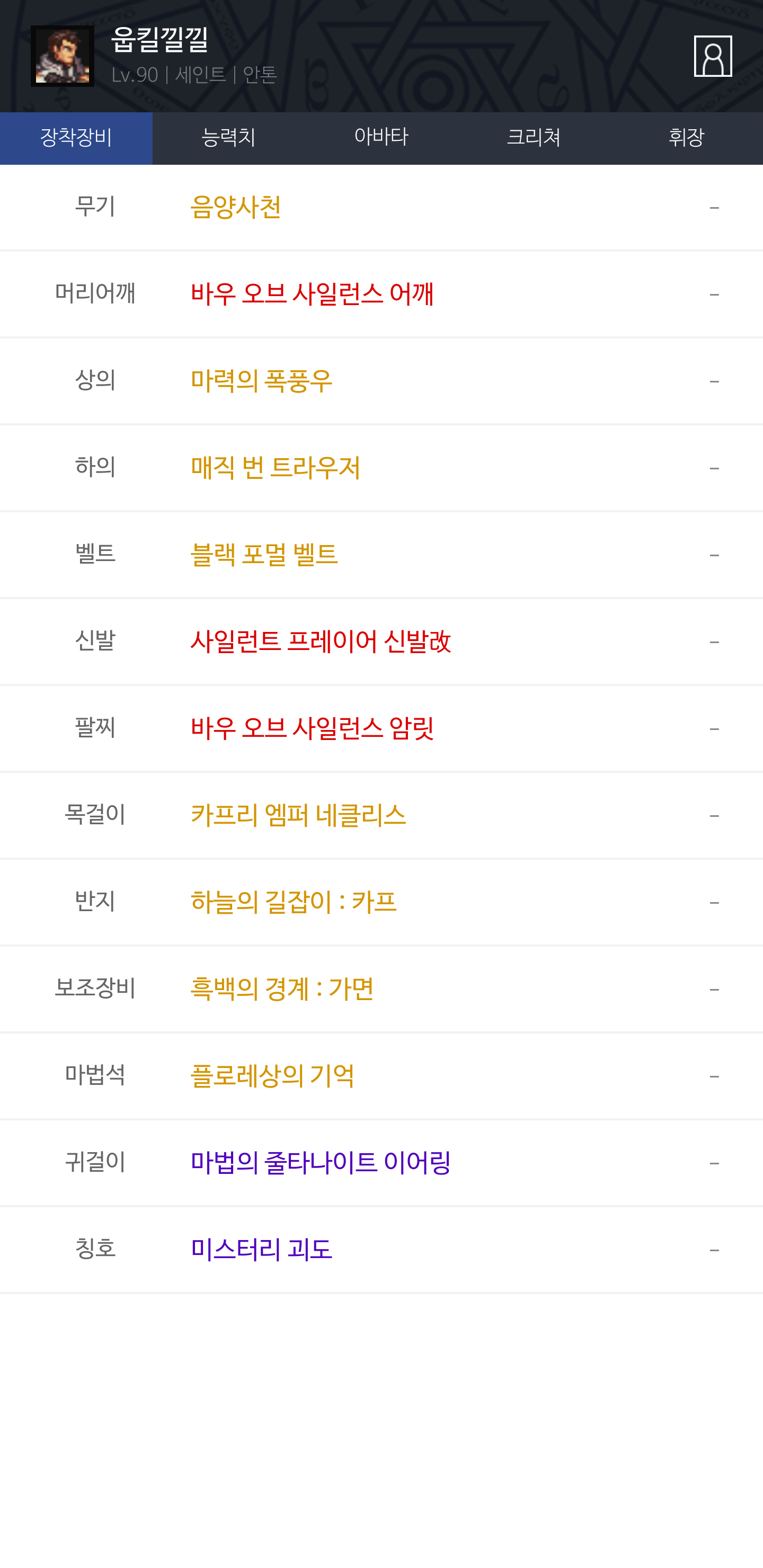View 매직 번 트라우저 details
763x1568 pixels.
(381, 468)
